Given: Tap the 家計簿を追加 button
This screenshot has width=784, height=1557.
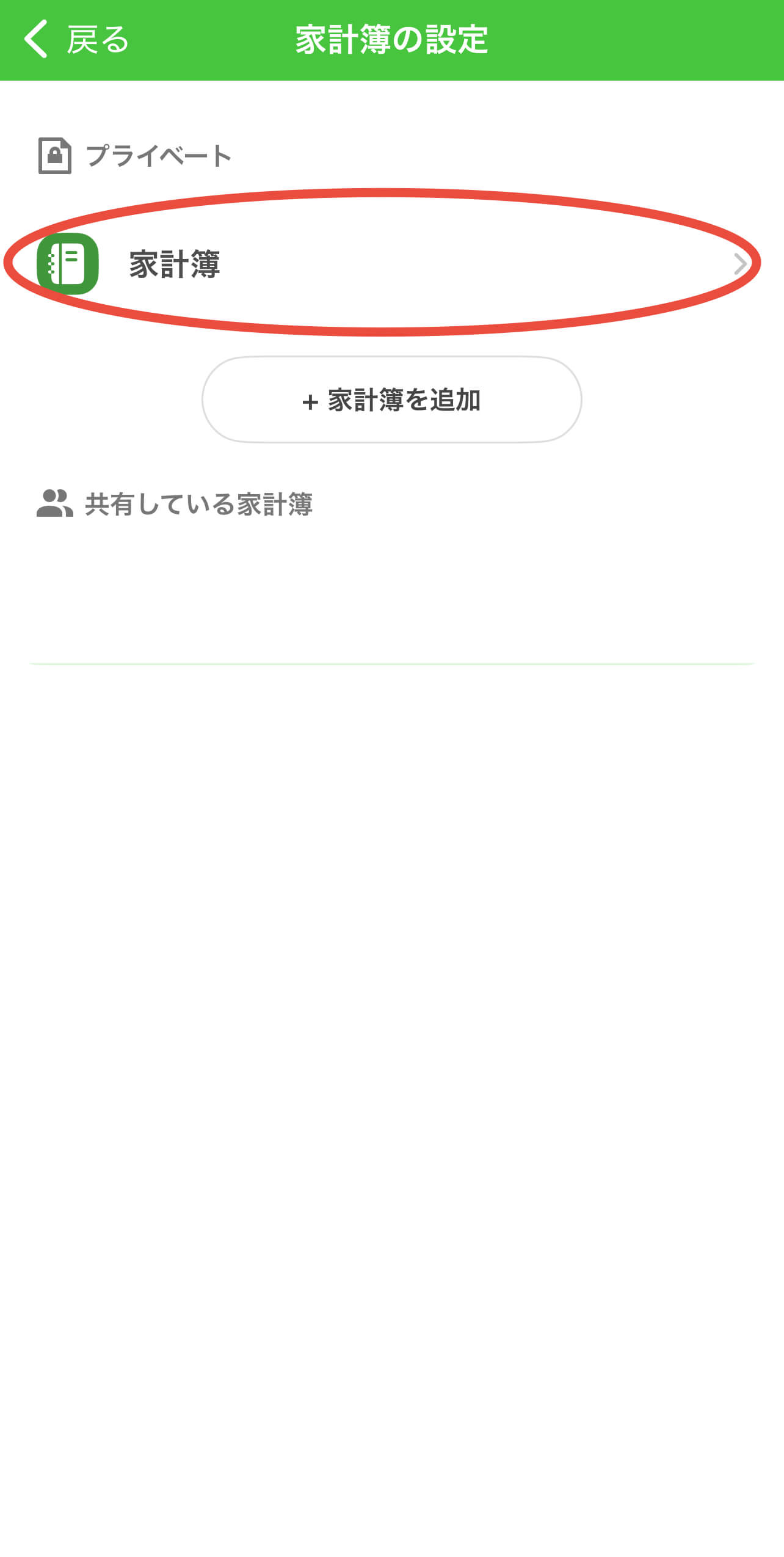Looking at the screenshot, I should [391, 400].
